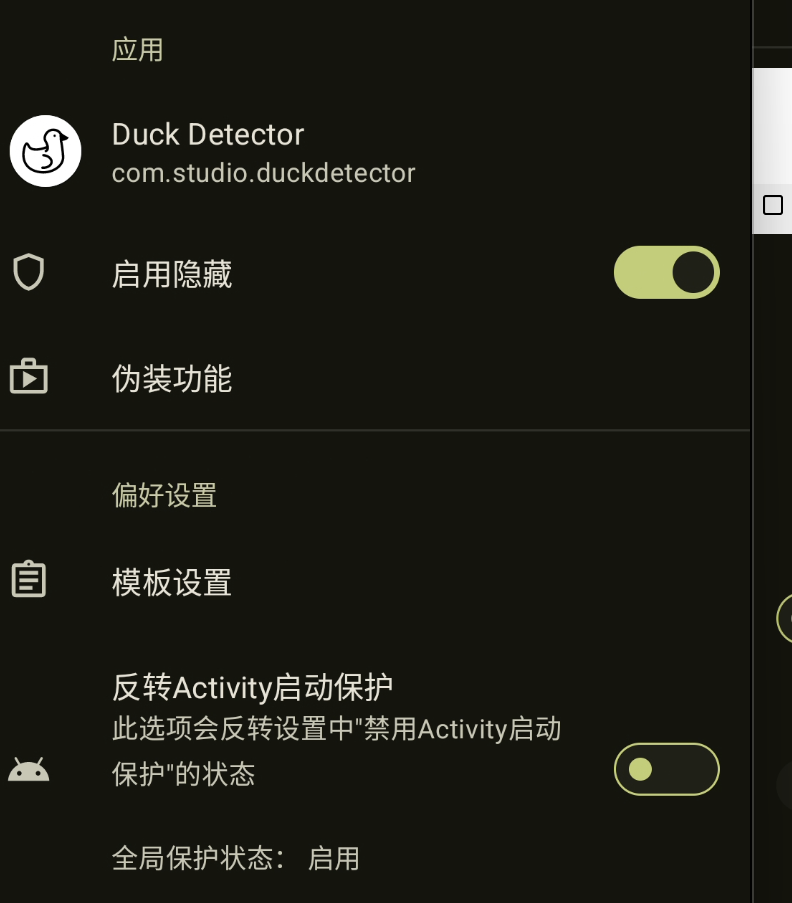Click the 应用 section header
Image resolution: width=792 pixels, height=903 pixels.
point(136,50)
